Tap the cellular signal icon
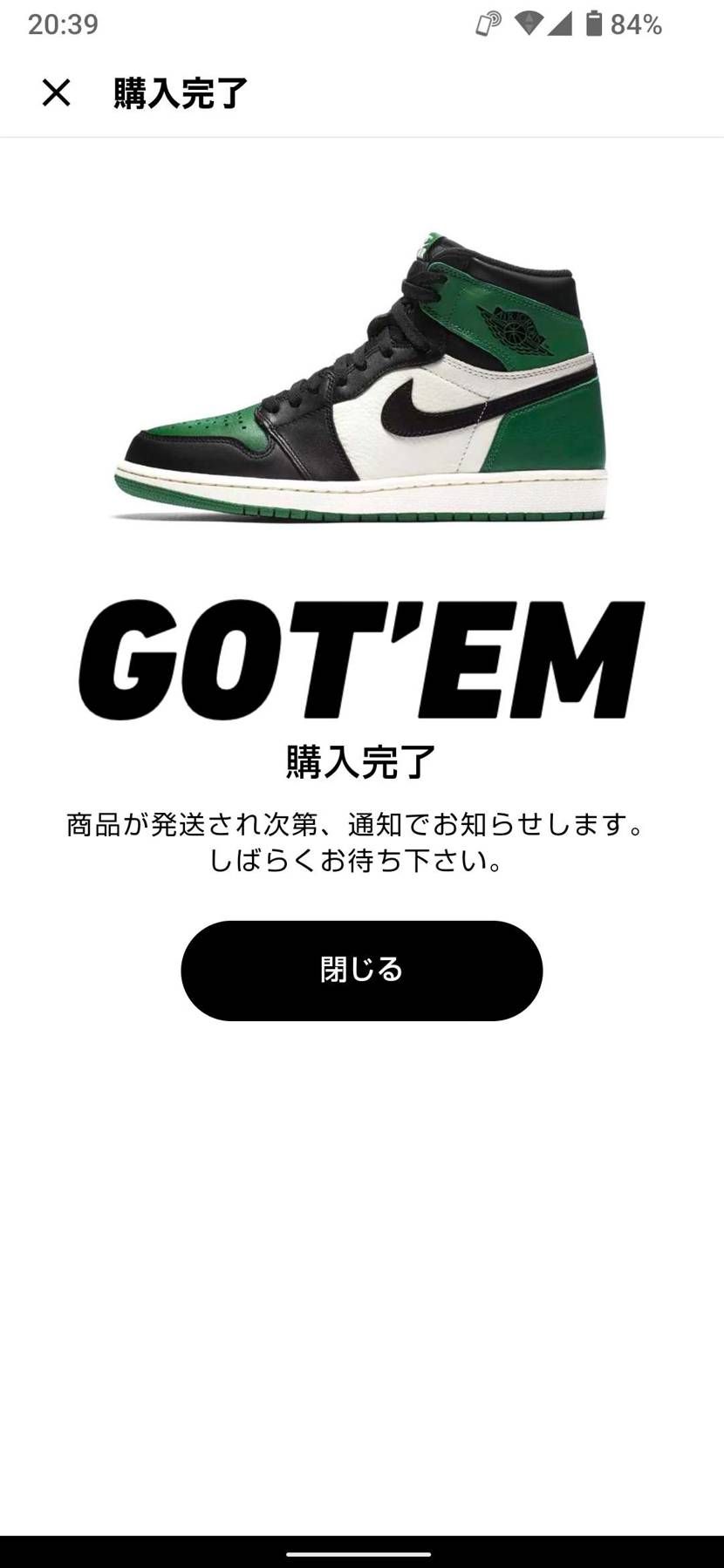 tap(557, 25)
